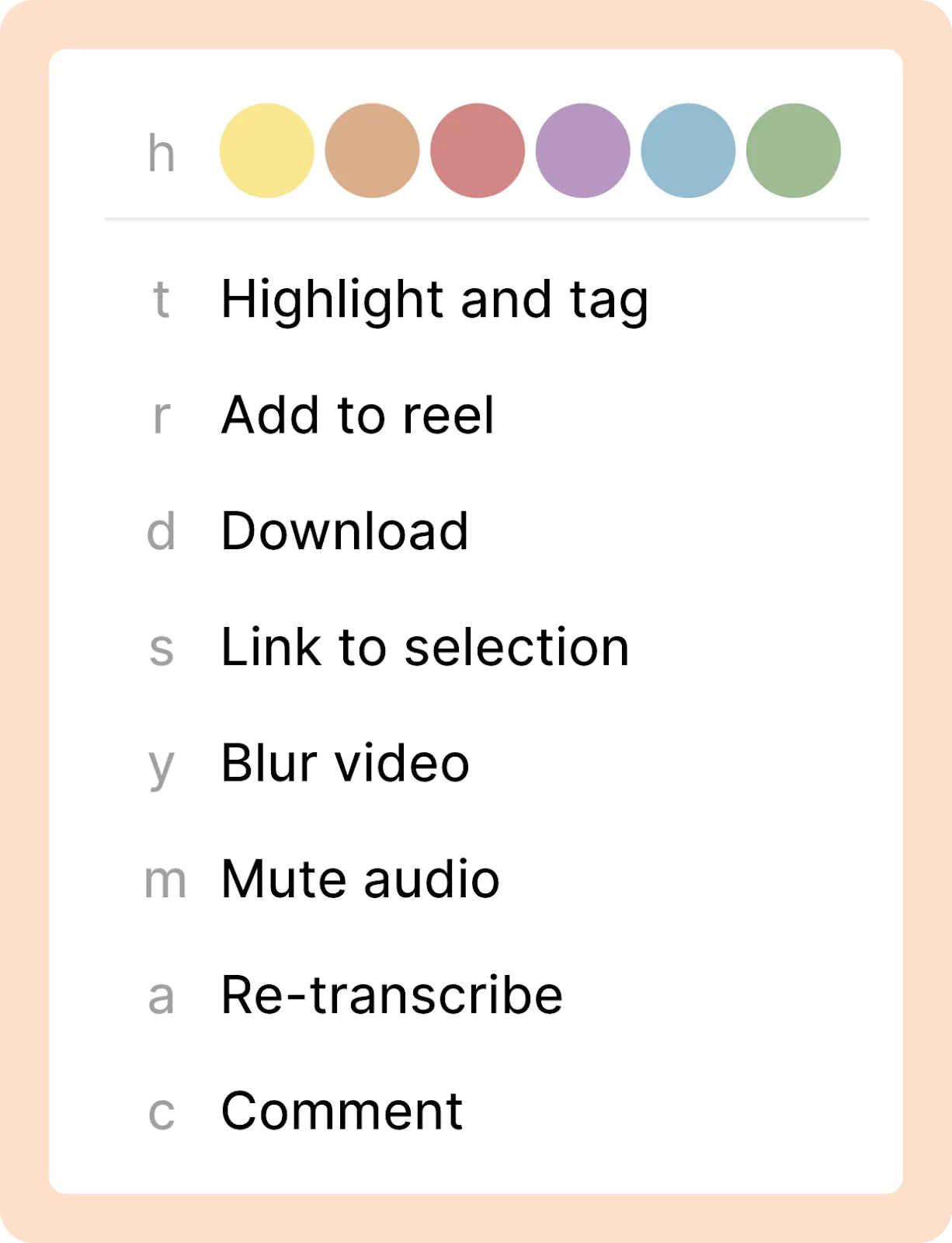Screen dimensions: 952x1243
Task: Add a Comment on selection
Action: coord(342,1111)
